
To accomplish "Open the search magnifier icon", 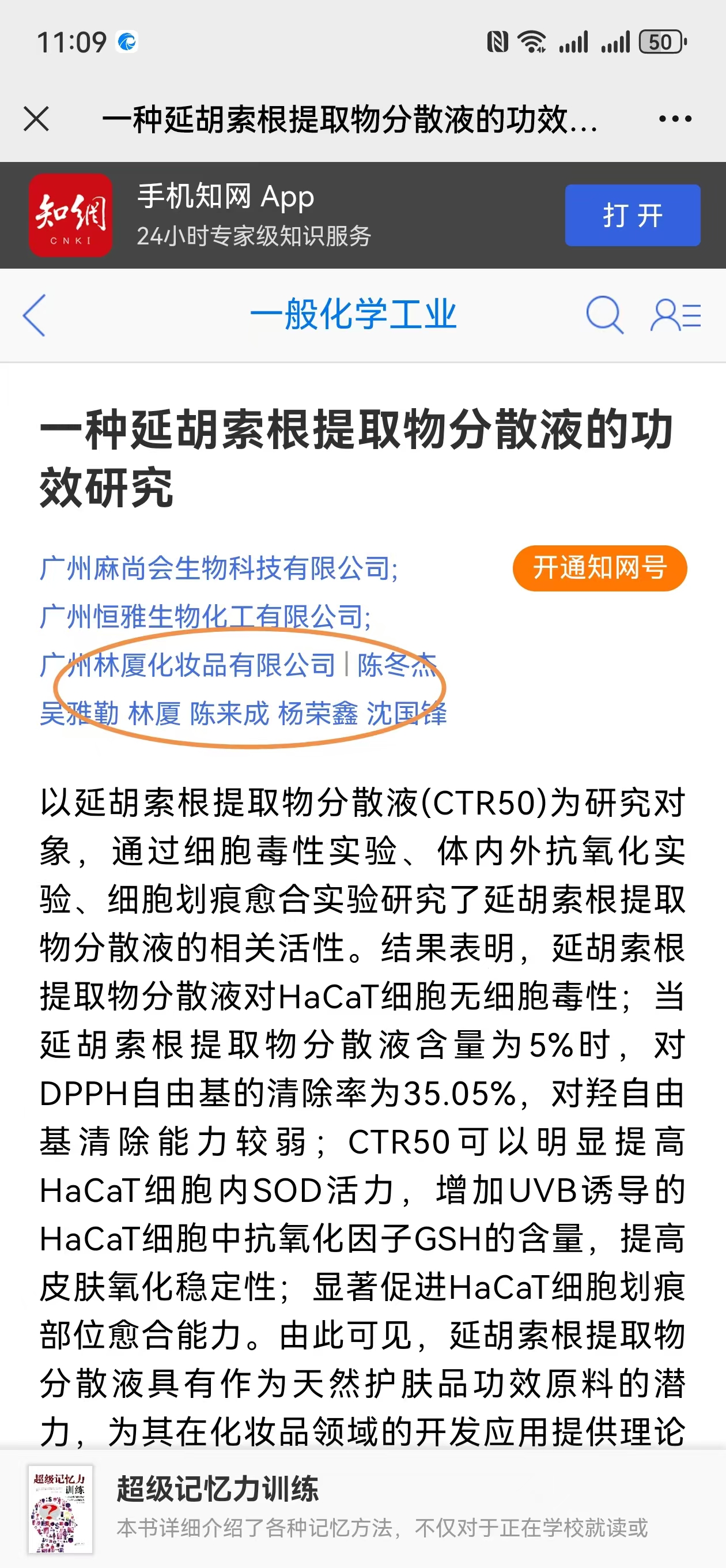I will [604, 315].
